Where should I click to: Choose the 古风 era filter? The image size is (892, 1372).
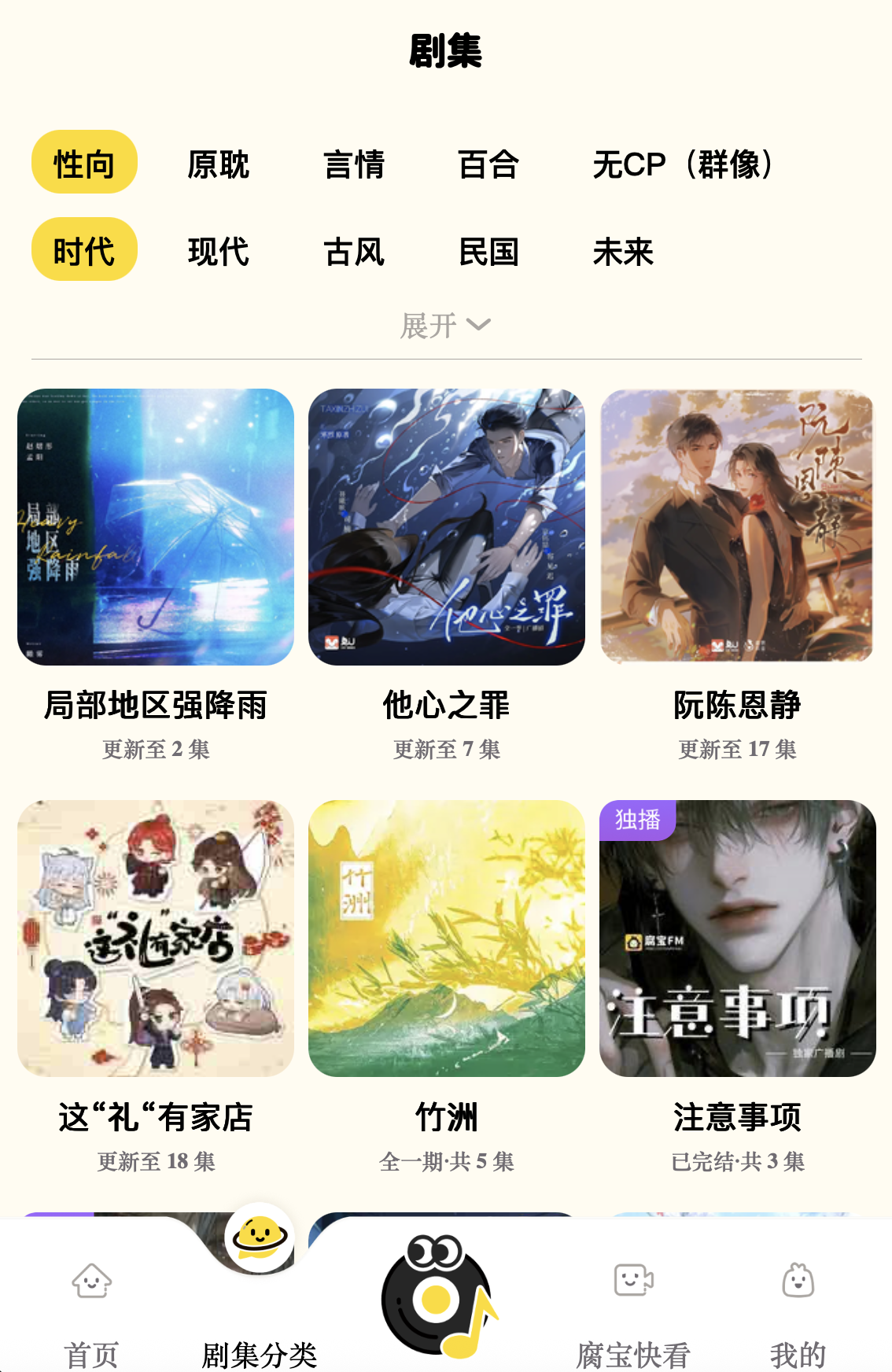[354, 252]
